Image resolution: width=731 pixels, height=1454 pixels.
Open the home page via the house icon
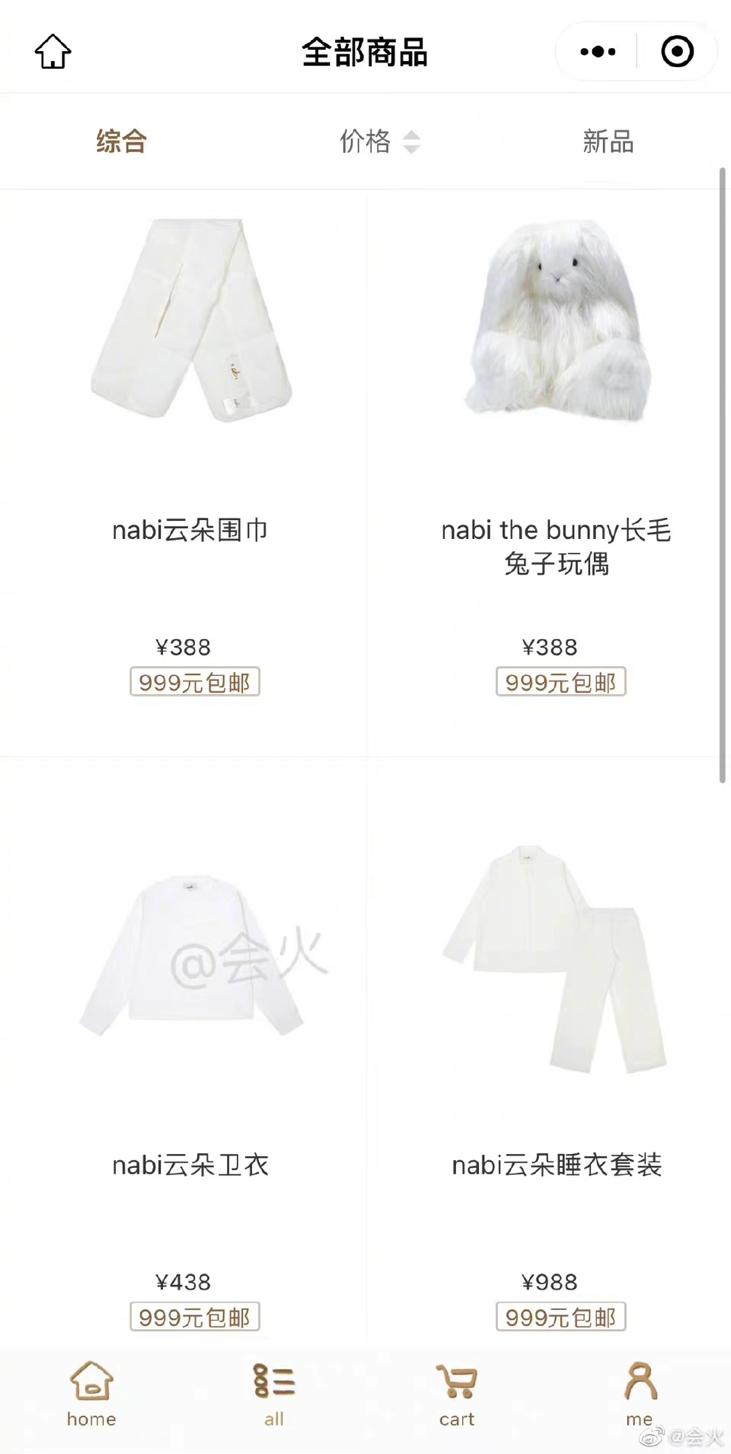click(x=52, y=51)
